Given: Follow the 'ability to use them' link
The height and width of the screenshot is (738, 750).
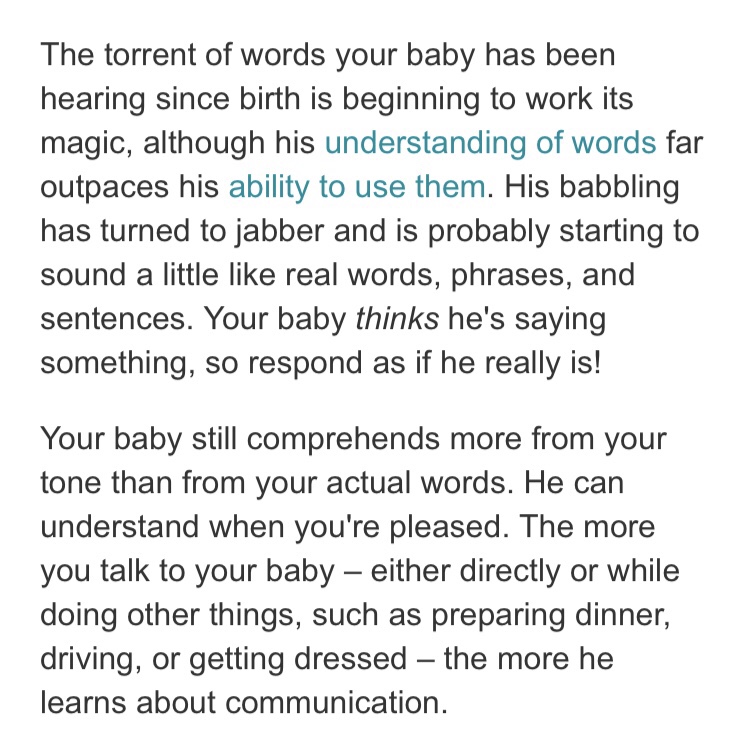Looking at the screenshot, I should tap(357, 186).
